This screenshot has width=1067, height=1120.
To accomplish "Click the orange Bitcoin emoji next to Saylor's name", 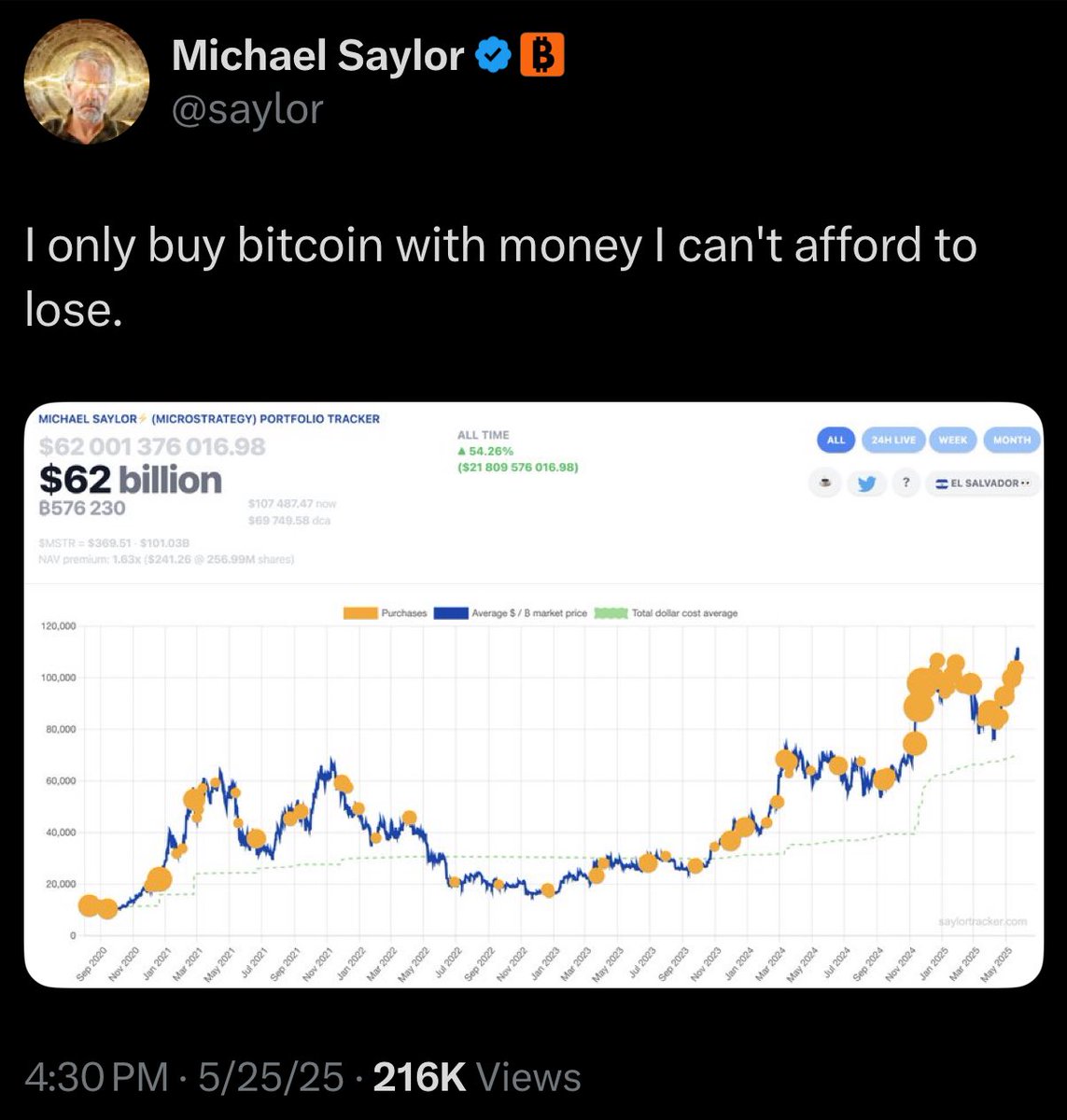I will click(x=542, y=56).
